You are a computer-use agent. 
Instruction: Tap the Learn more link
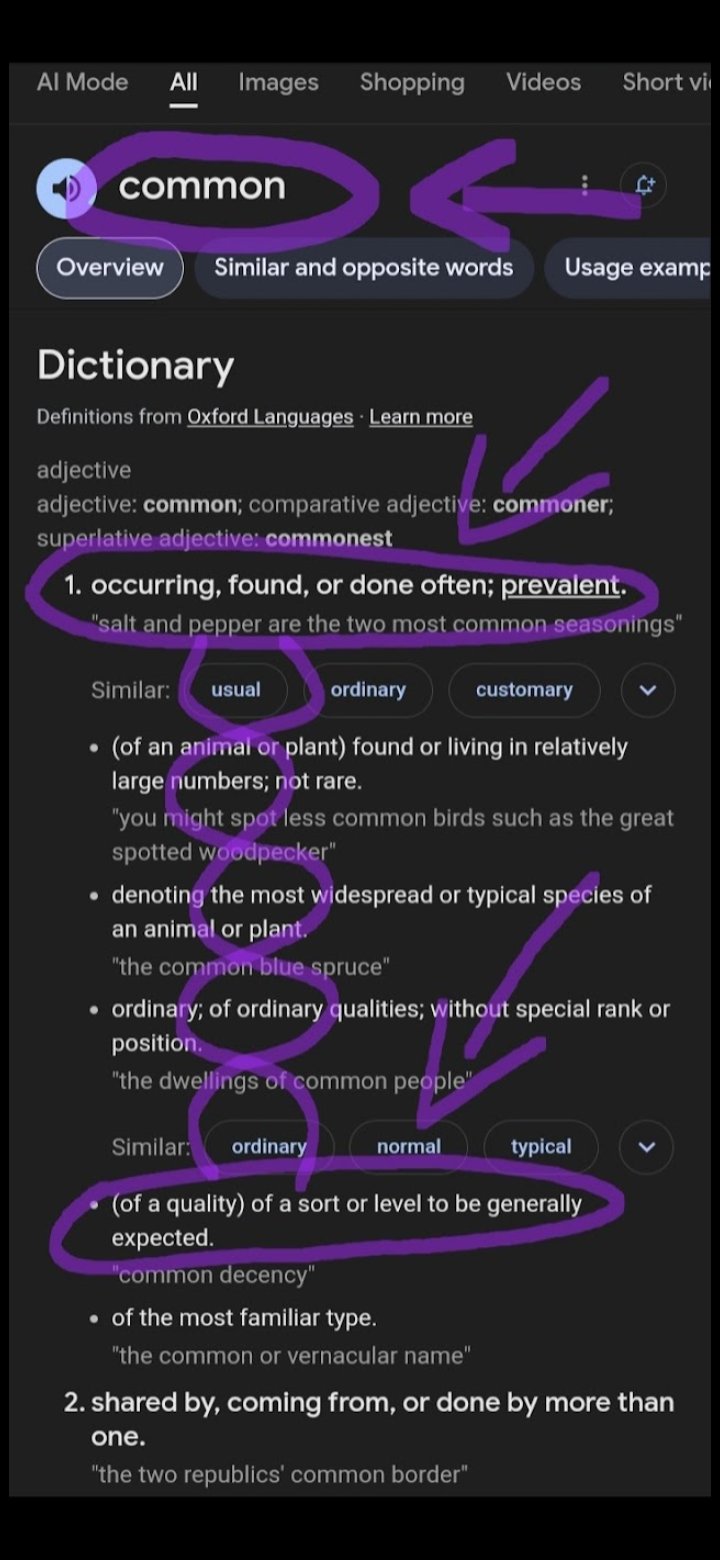click(x=421, y=417)
